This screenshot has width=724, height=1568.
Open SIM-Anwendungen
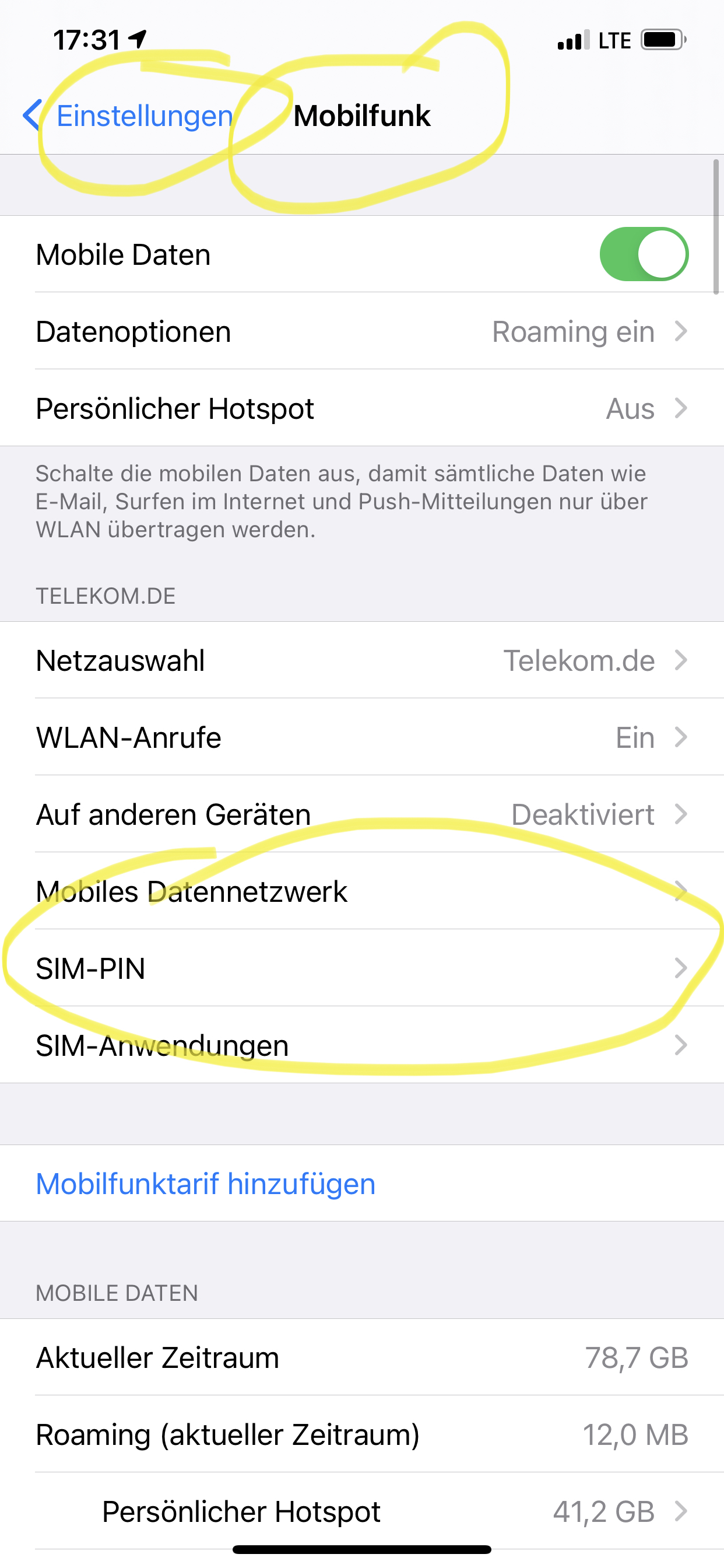coord(361,1045)
